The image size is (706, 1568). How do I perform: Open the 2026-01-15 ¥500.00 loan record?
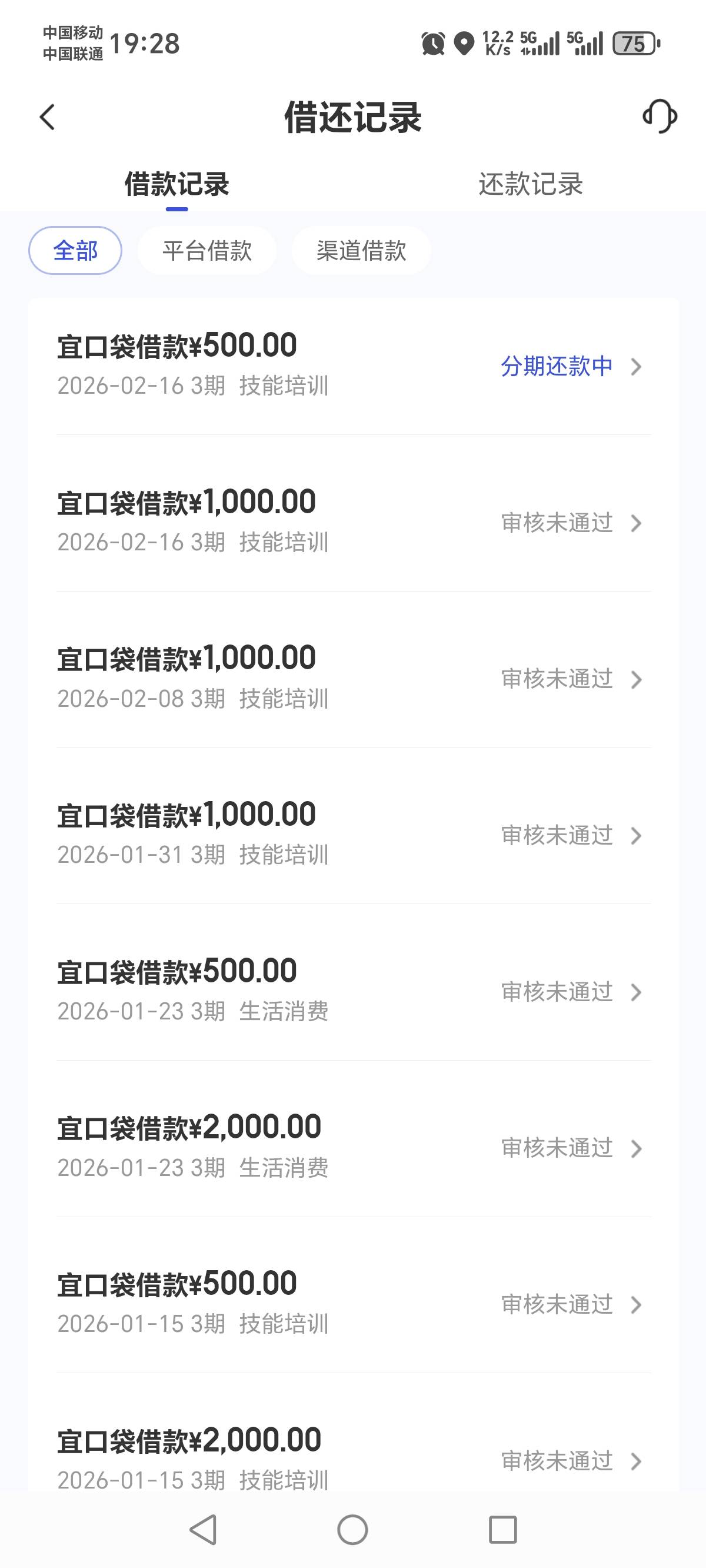[353, 1304]
